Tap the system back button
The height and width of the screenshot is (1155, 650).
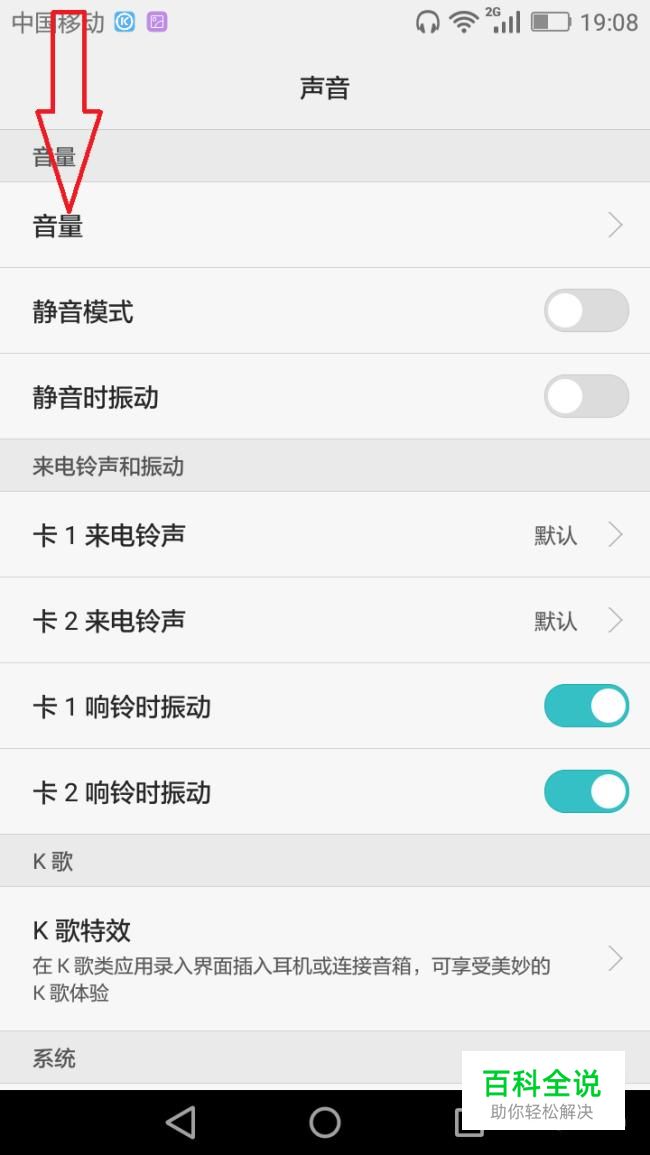tap(181, 1123)
